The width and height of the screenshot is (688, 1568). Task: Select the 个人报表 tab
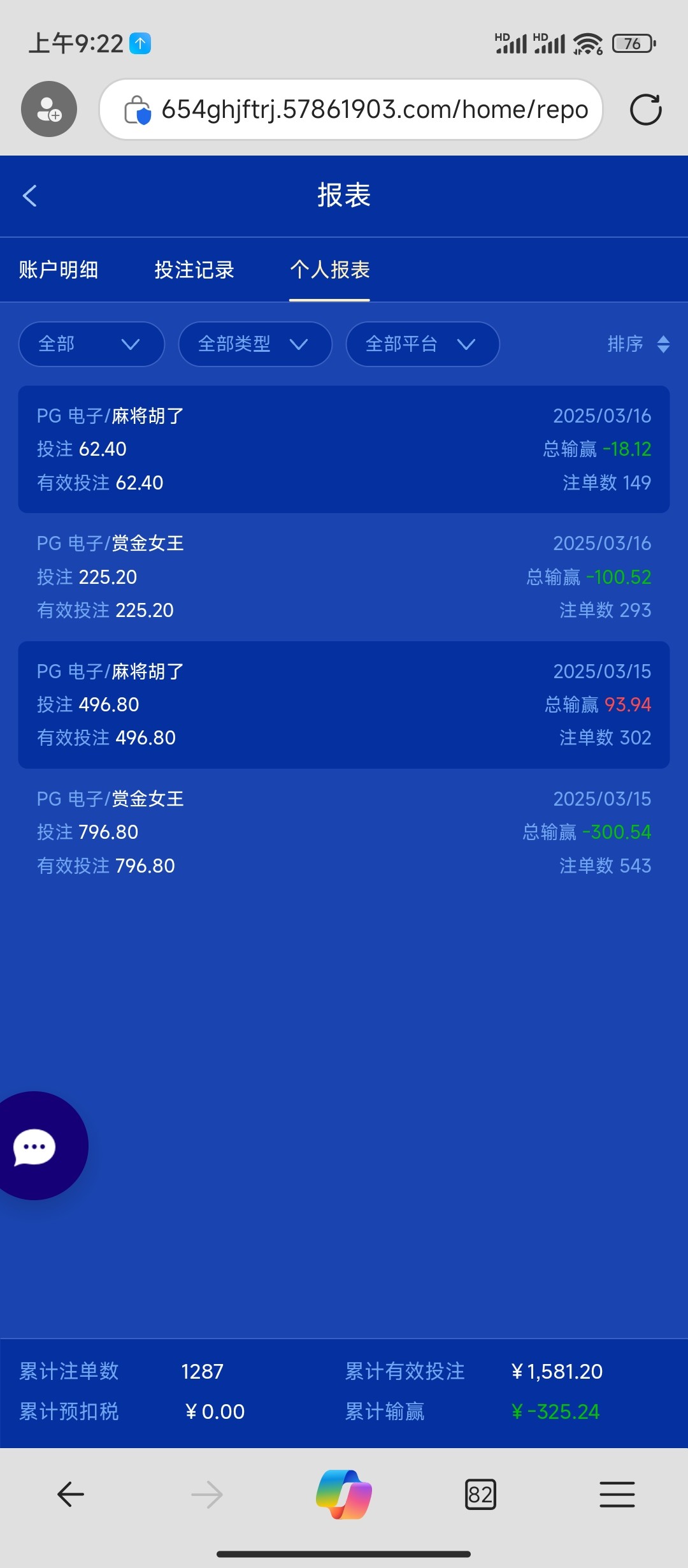(330, 270)
